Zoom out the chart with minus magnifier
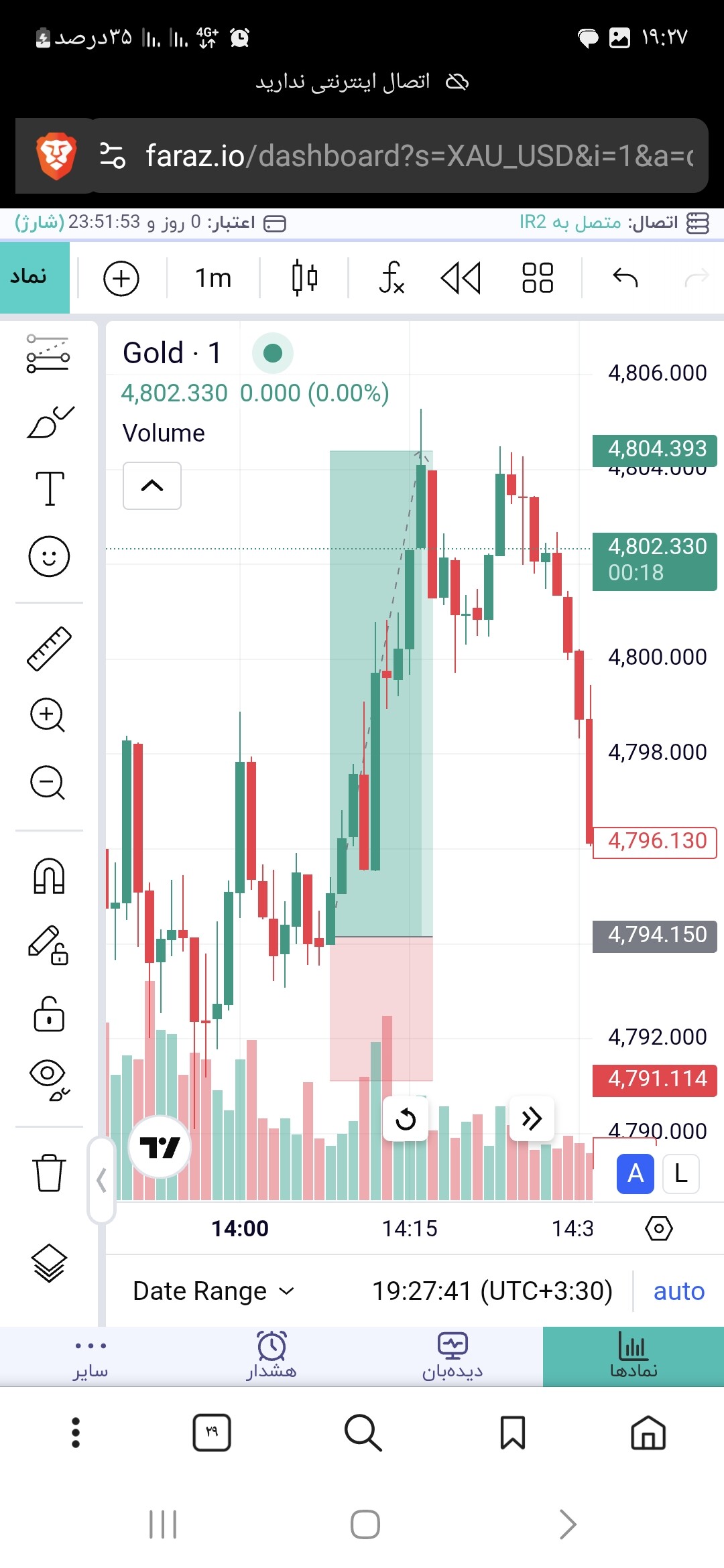Viewport: 724px width, 1568px height. (48, 782)
